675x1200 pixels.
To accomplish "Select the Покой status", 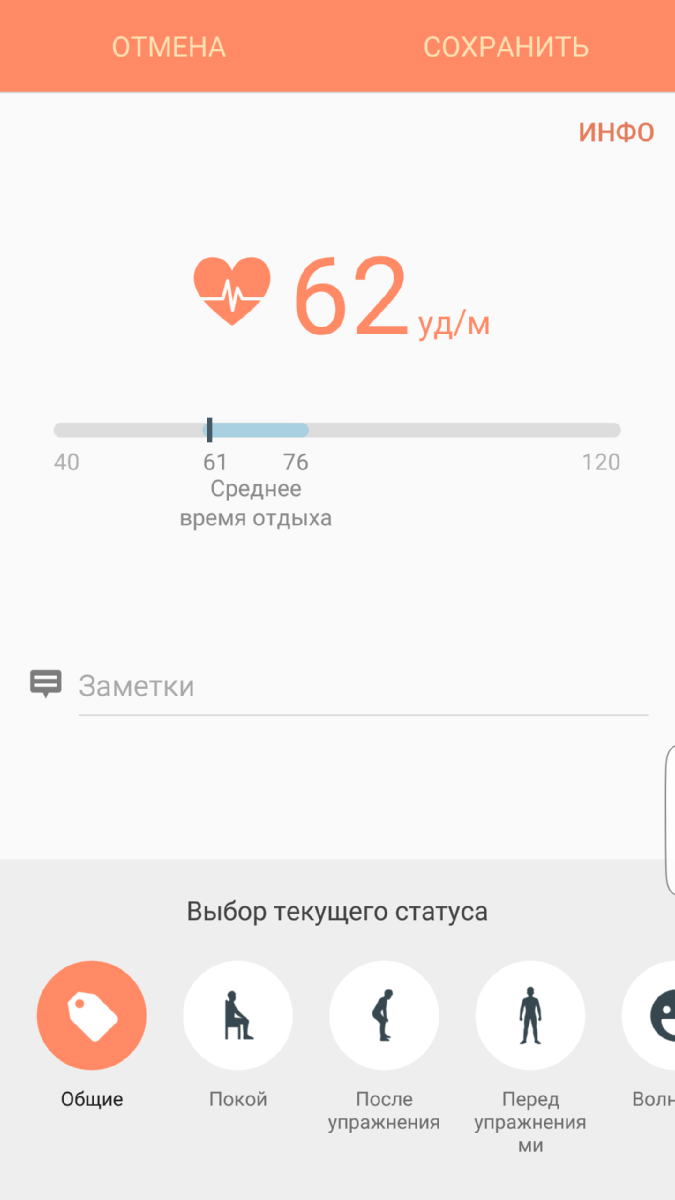I will click(x=238, y=1016).
